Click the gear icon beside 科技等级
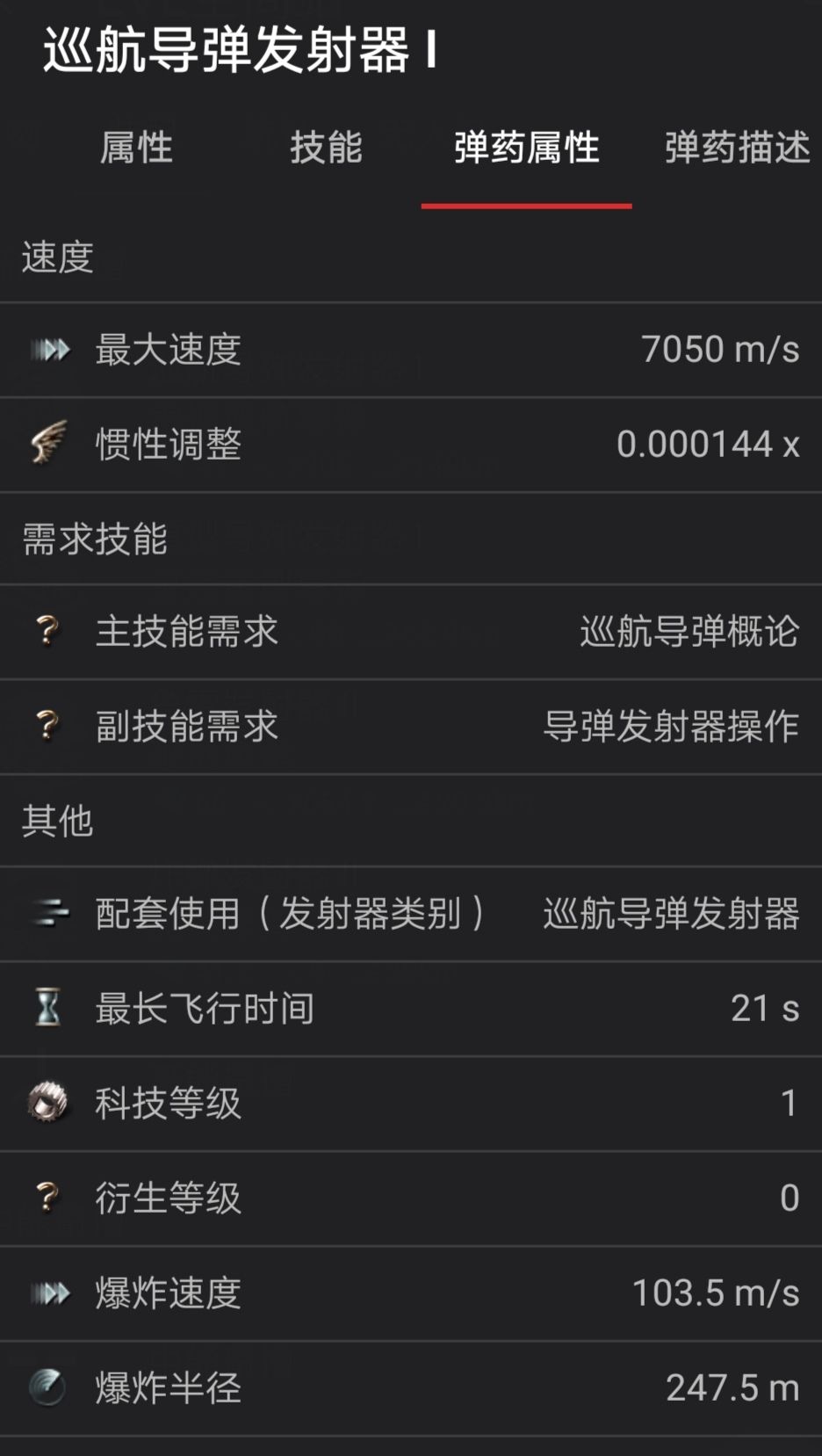Image resolution: width=822 pixels, height=1456 pixels. pyautogui.click(x=48, y=1104)
